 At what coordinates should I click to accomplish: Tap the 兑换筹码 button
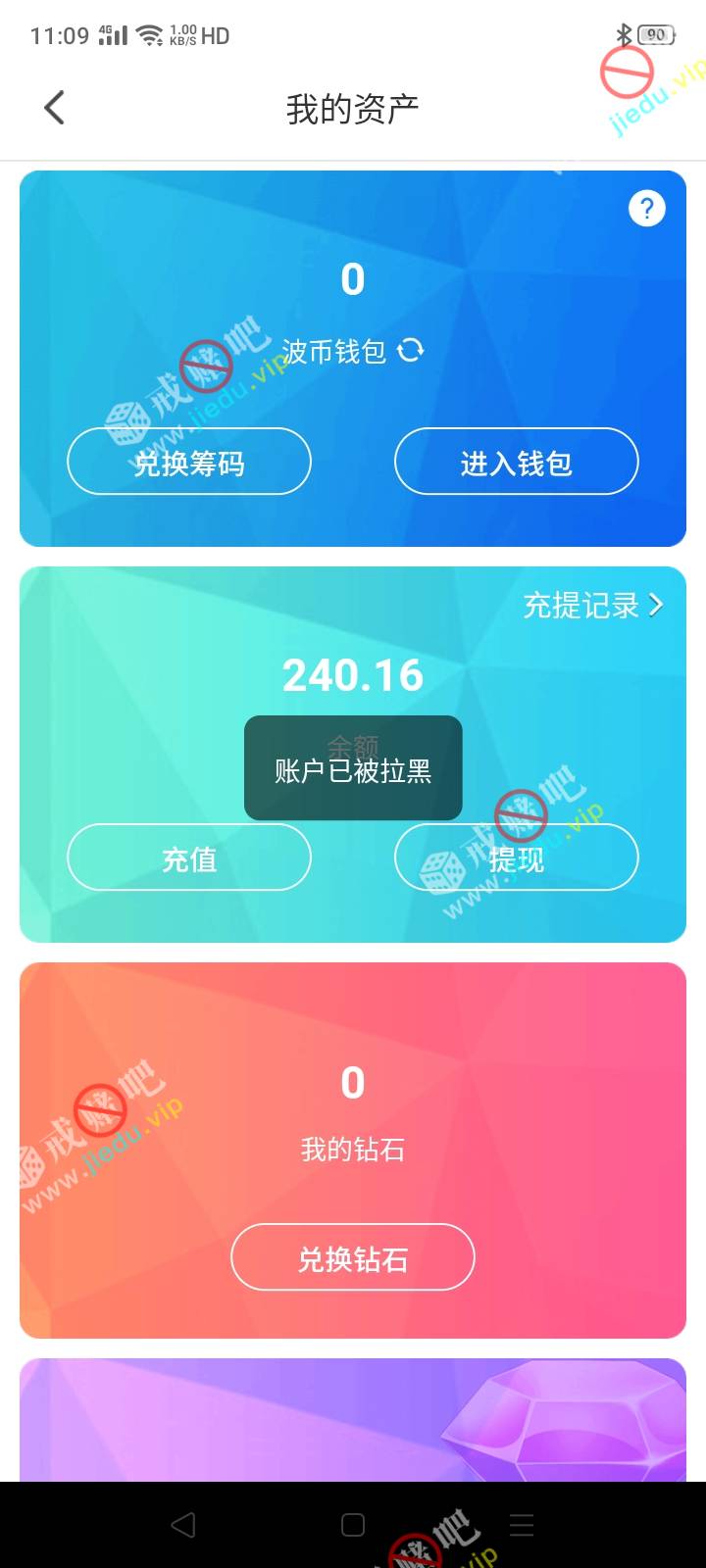[x=189, y=462]
